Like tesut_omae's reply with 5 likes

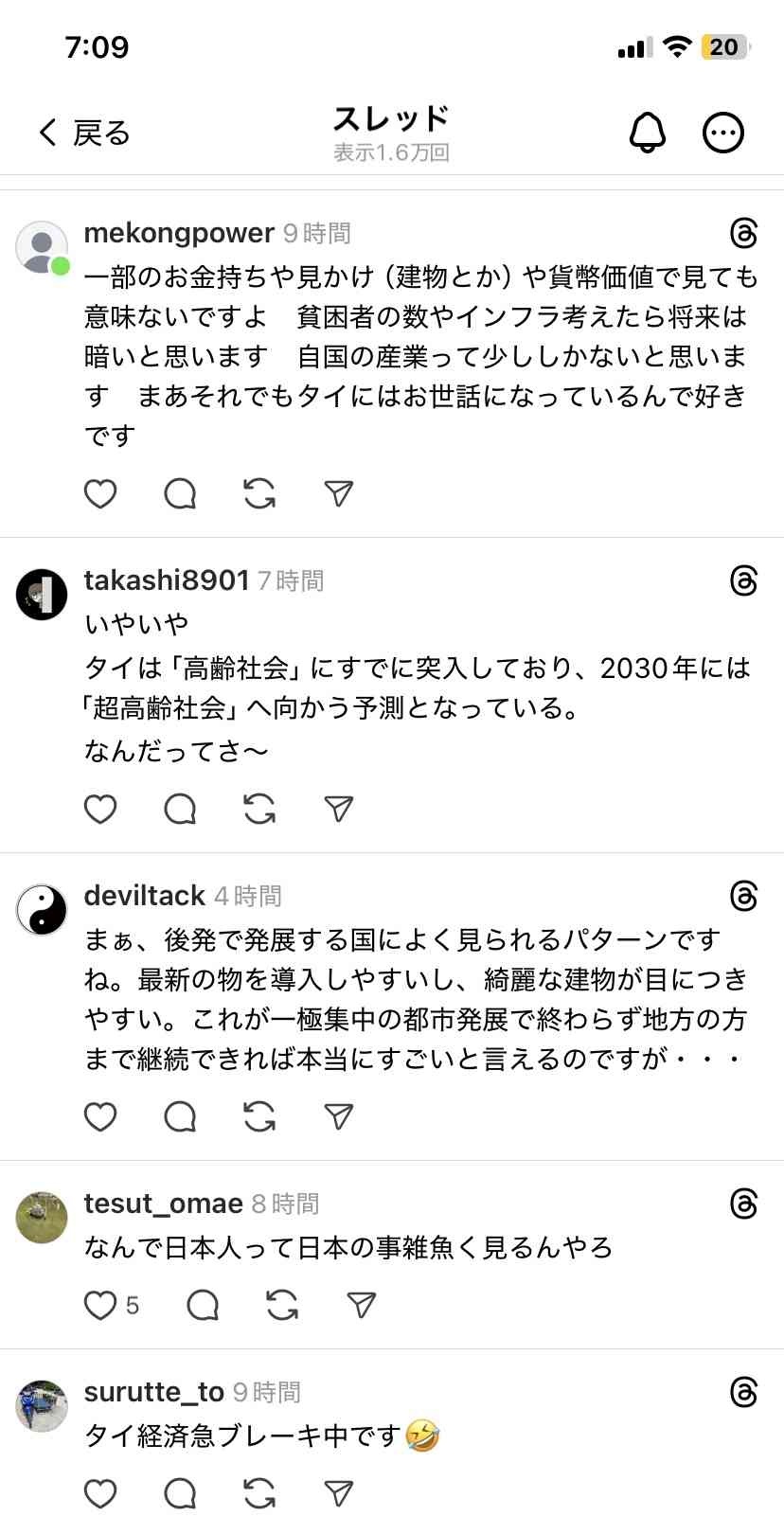pos(100,1305)
